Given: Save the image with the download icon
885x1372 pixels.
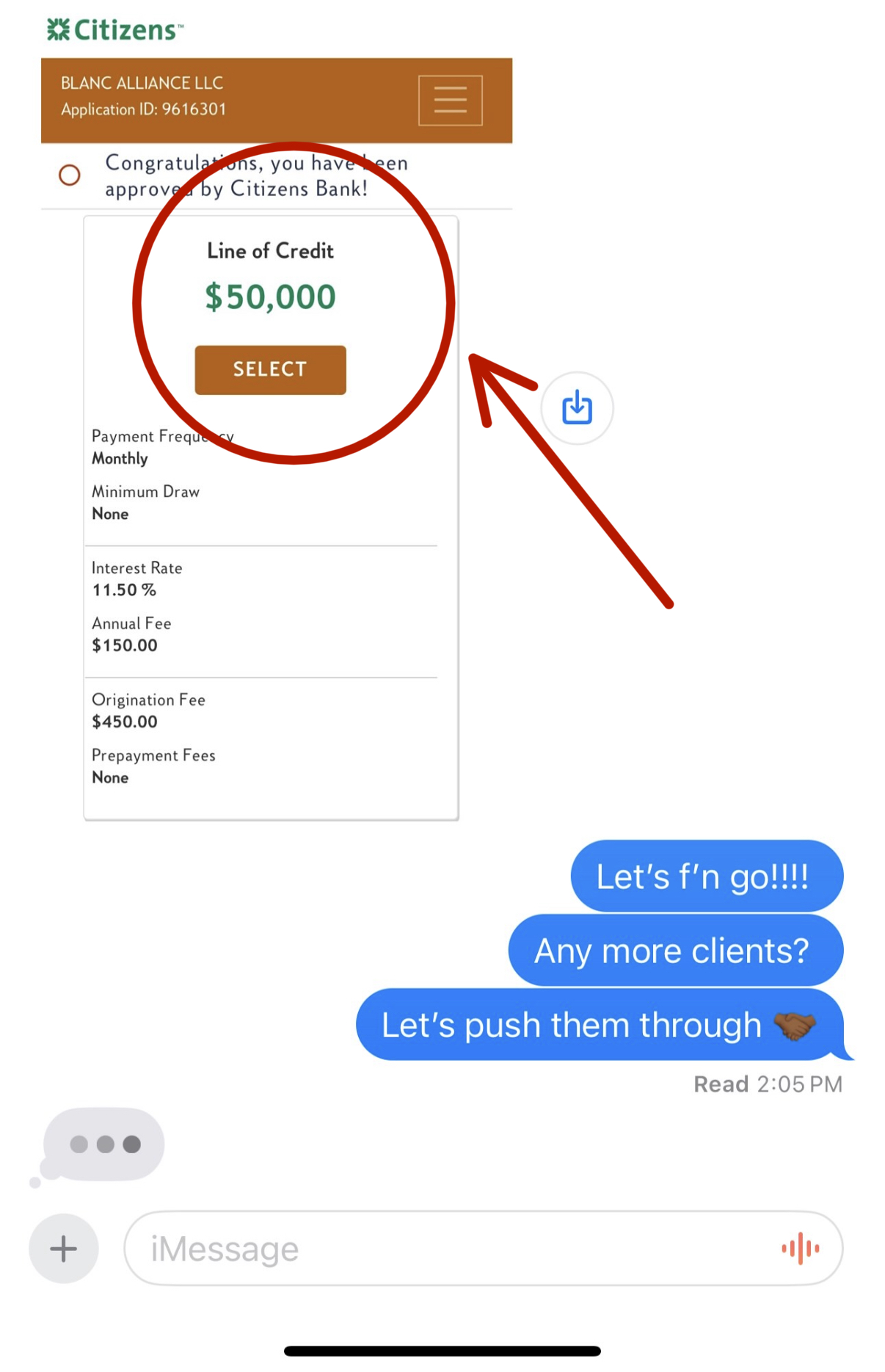Looking at the screenshot, I should [577, 408].
